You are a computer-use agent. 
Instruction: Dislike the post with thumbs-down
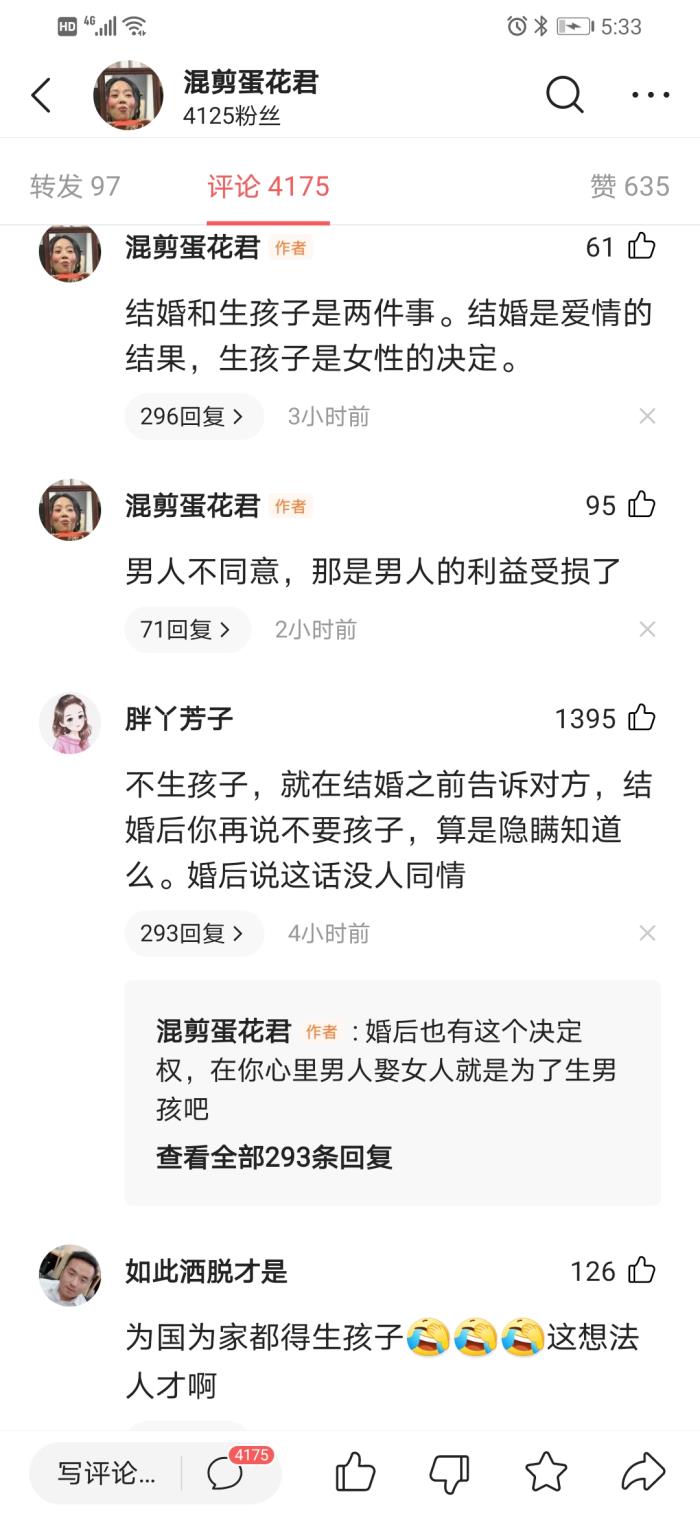pos(450,1473)
